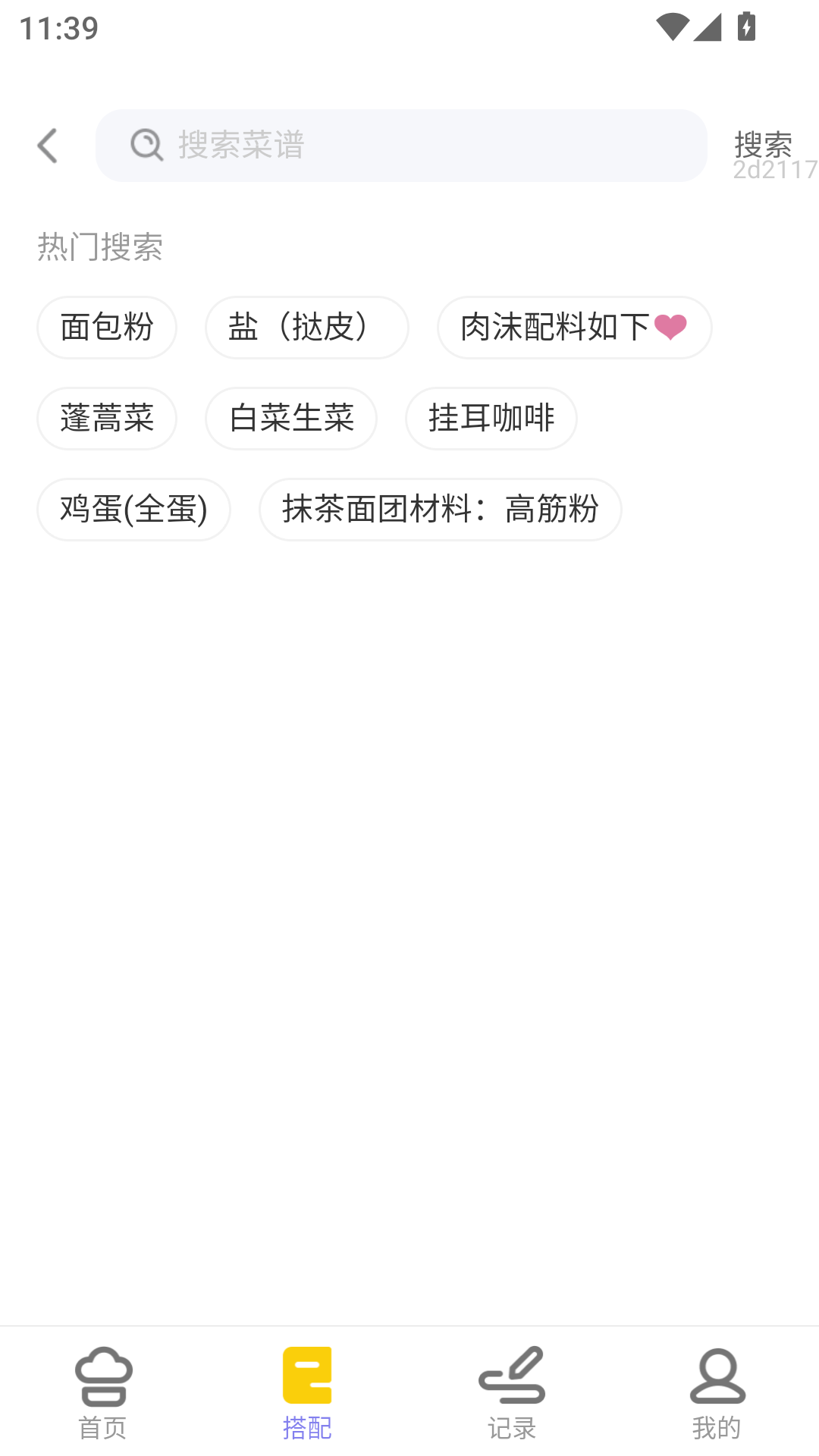Tap the pink heart in 肉沫配料如下 tag
The width and height of the screenshot is (819, 1456).
coord(670,328)
